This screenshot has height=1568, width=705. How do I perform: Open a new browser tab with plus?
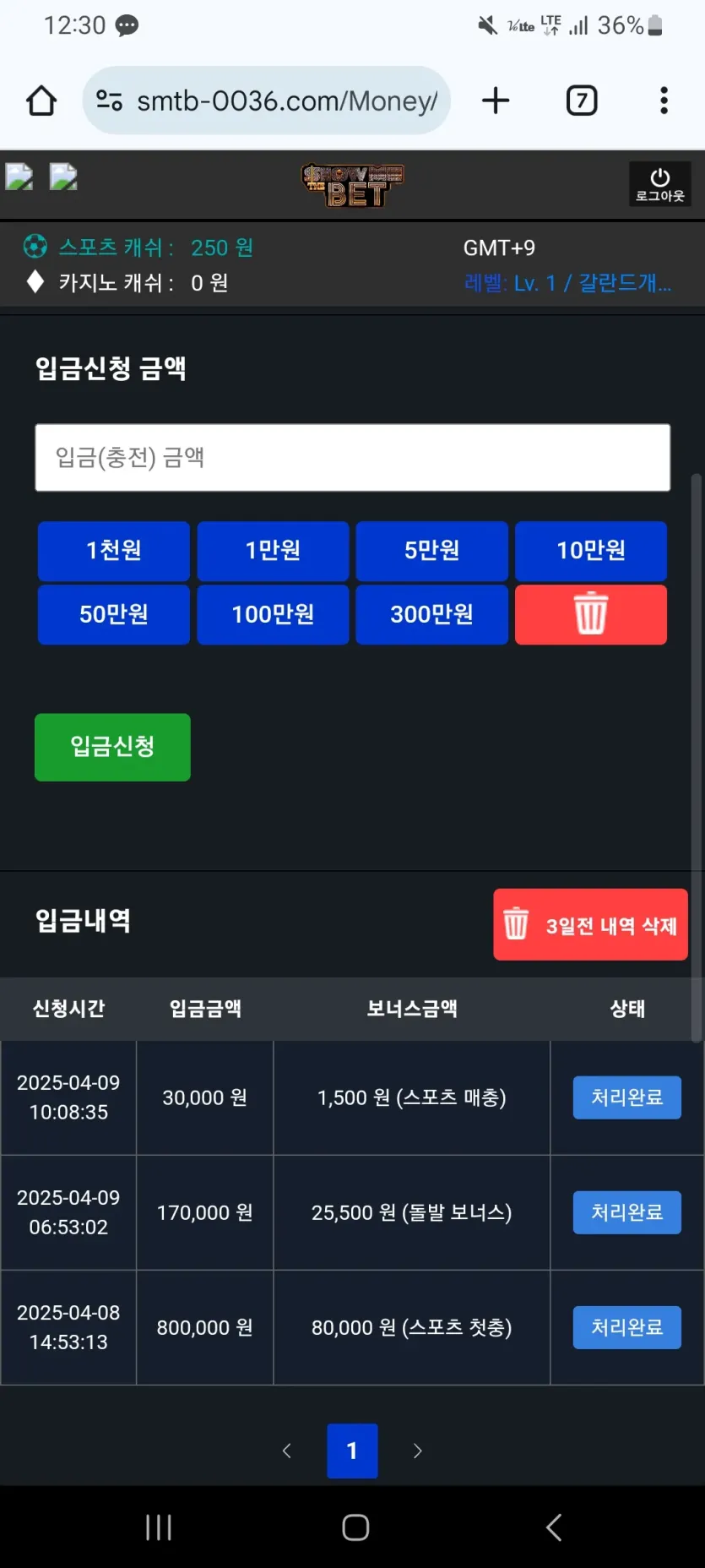496,101
